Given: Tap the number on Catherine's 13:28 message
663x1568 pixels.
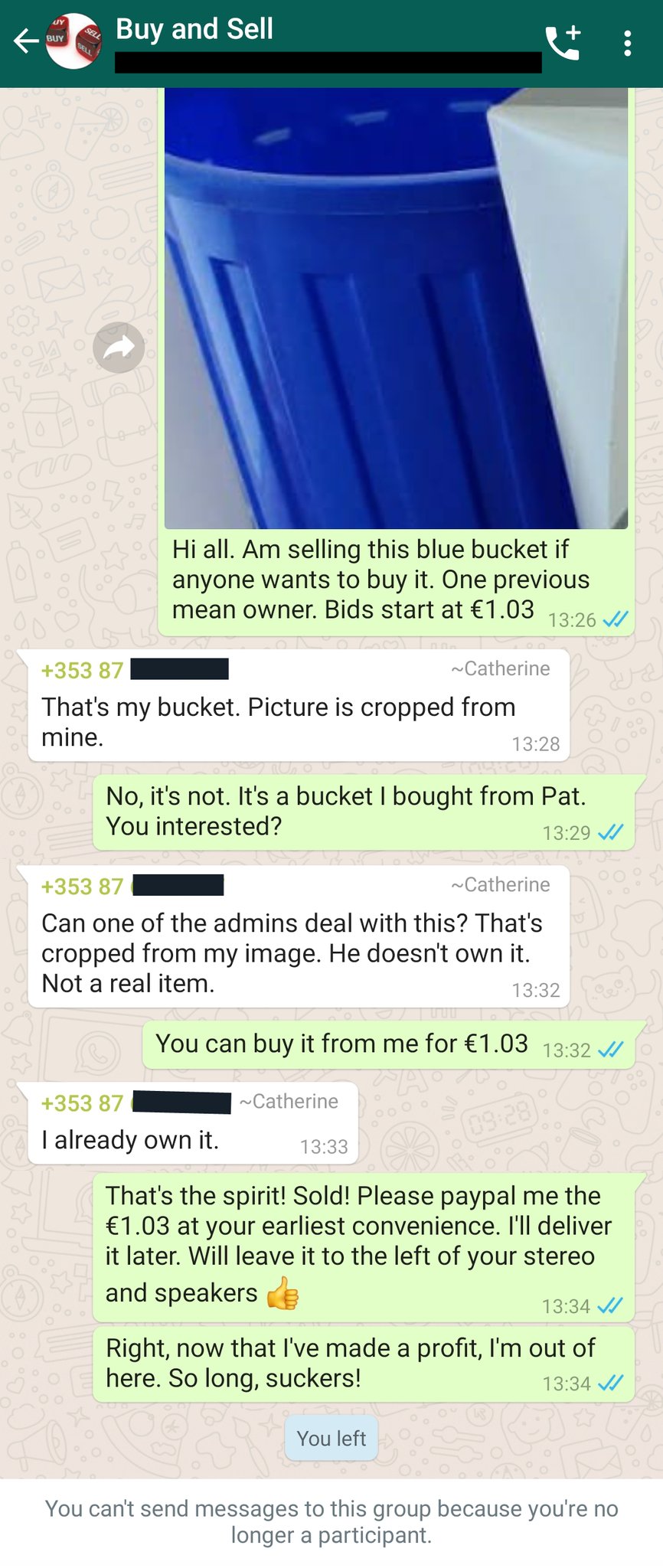Looking at the screenshot, I should [x=82, y=671].
